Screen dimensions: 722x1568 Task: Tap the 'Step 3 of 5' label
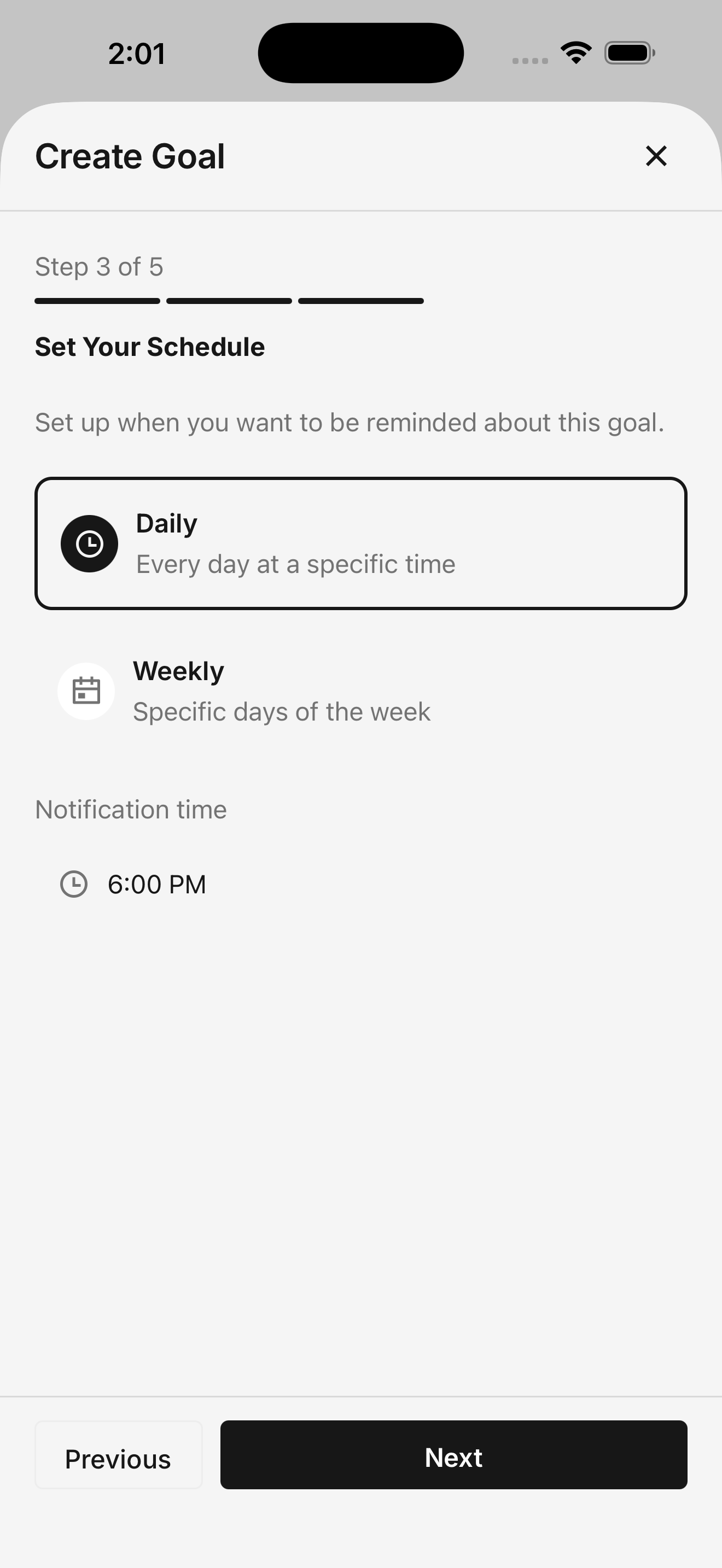tap(98, 266)
